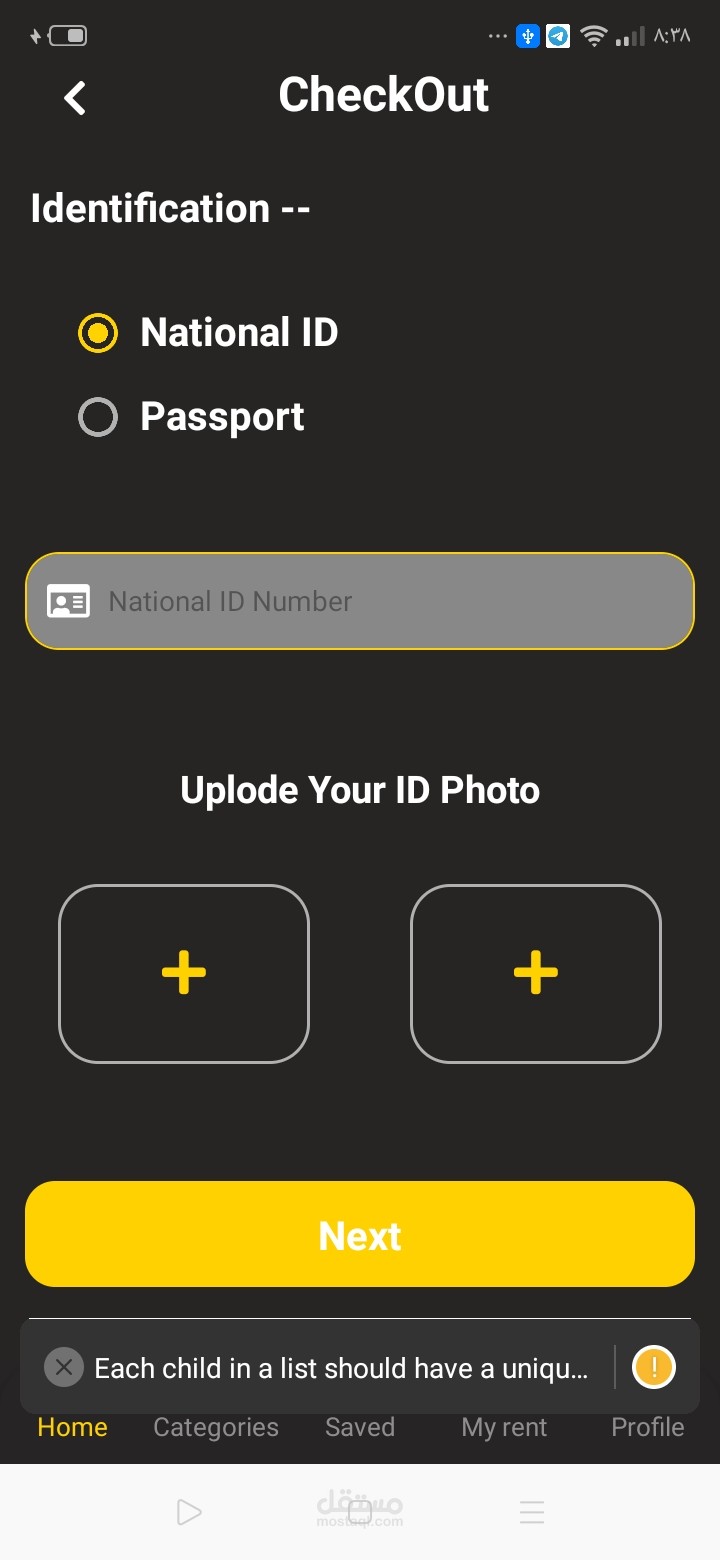
Task: Focus the National ID Number field
Action: [360, 601]
